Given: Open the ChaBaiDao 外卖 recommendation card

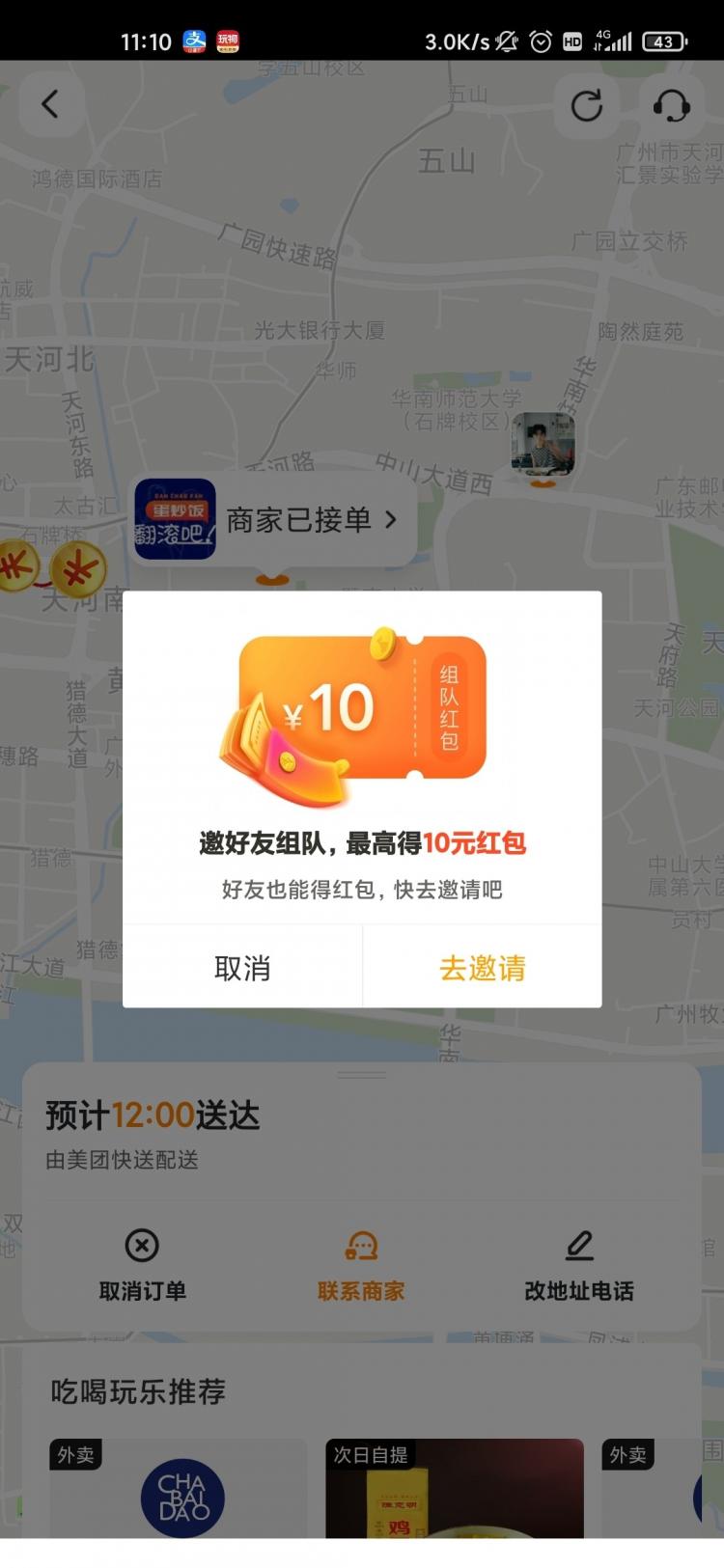Looking at the screenshot, I should 180,1491.
